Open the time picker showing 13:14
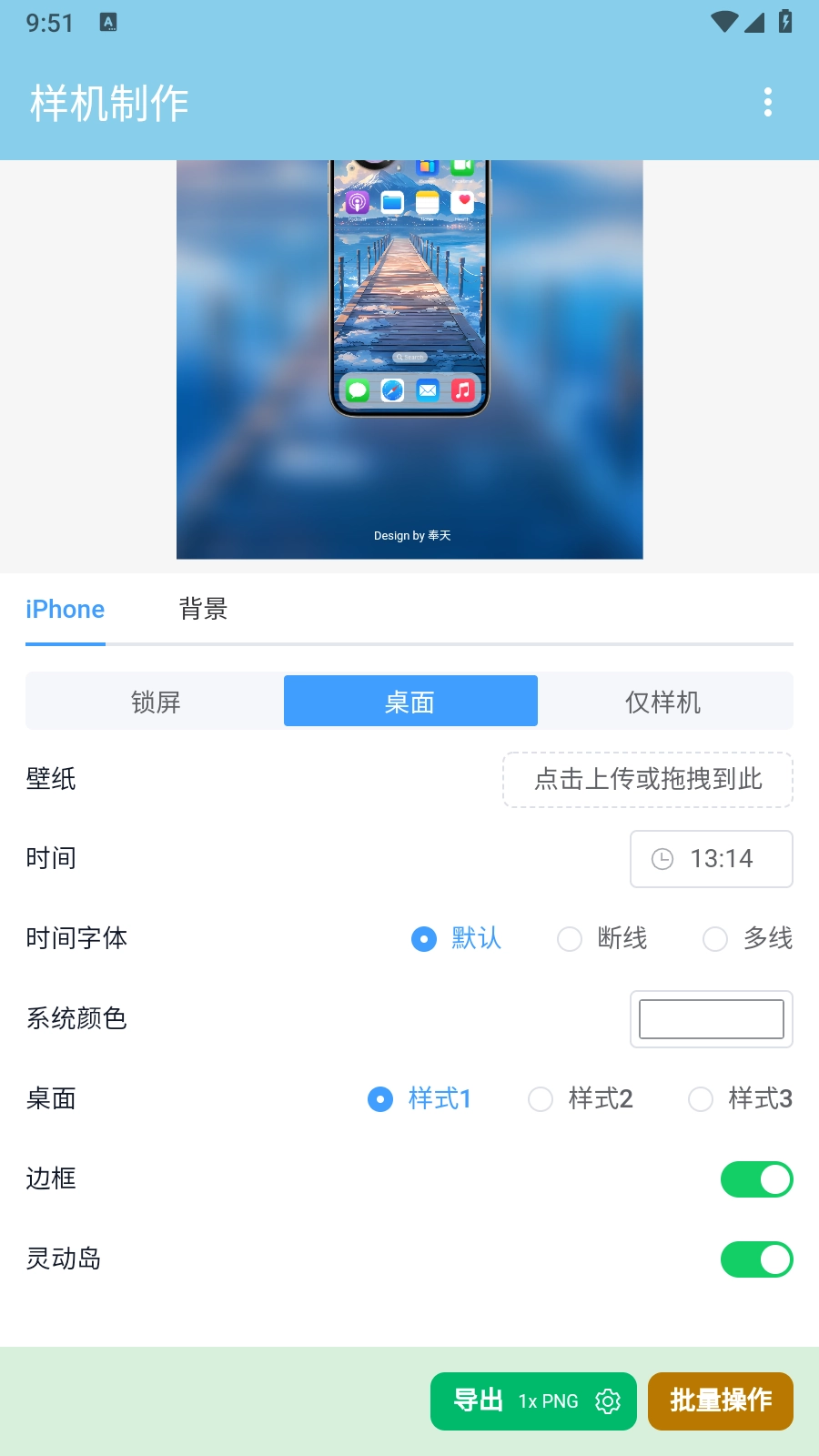This screenshot has height=1456, width=819. pos(711,859)
